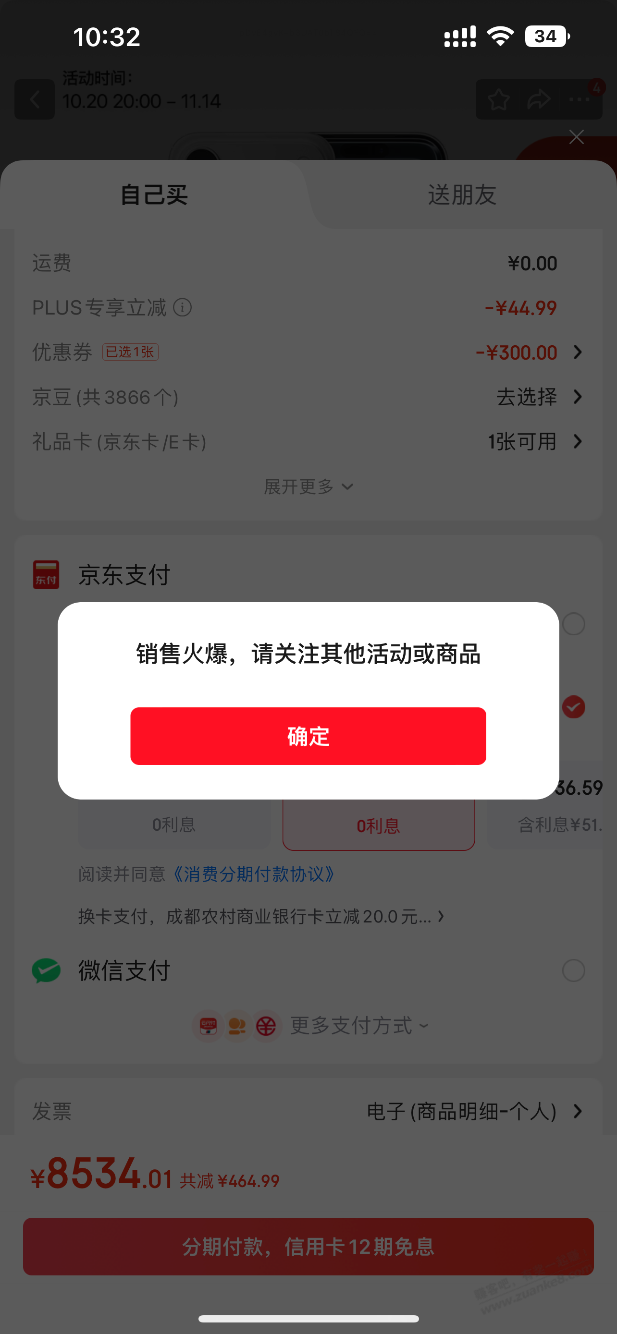This screenshot has height=1334, width=617.
Task: Close the checkout sheet with the X
Action: click(x=576, y=137)
